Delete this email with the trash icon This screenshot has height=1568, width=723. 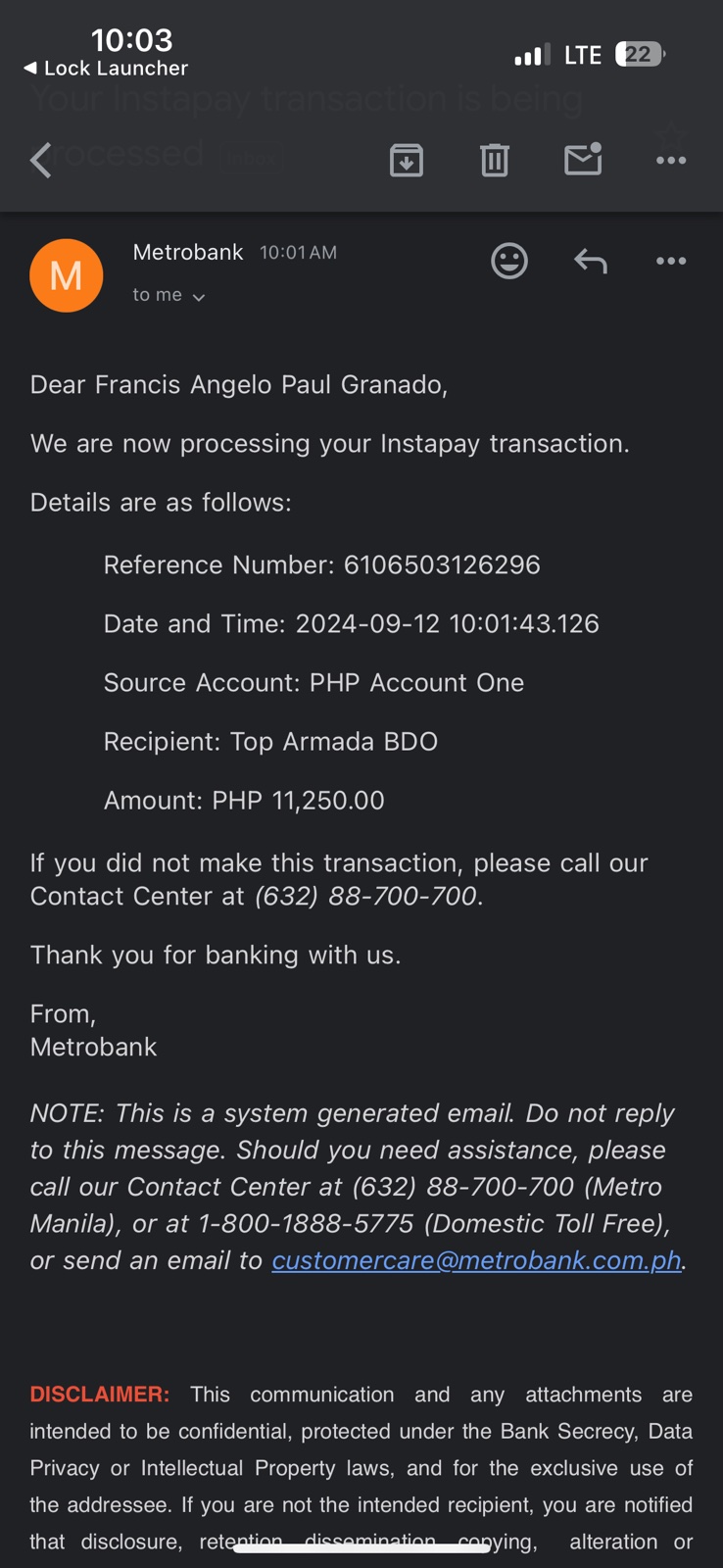click(495, 160)
